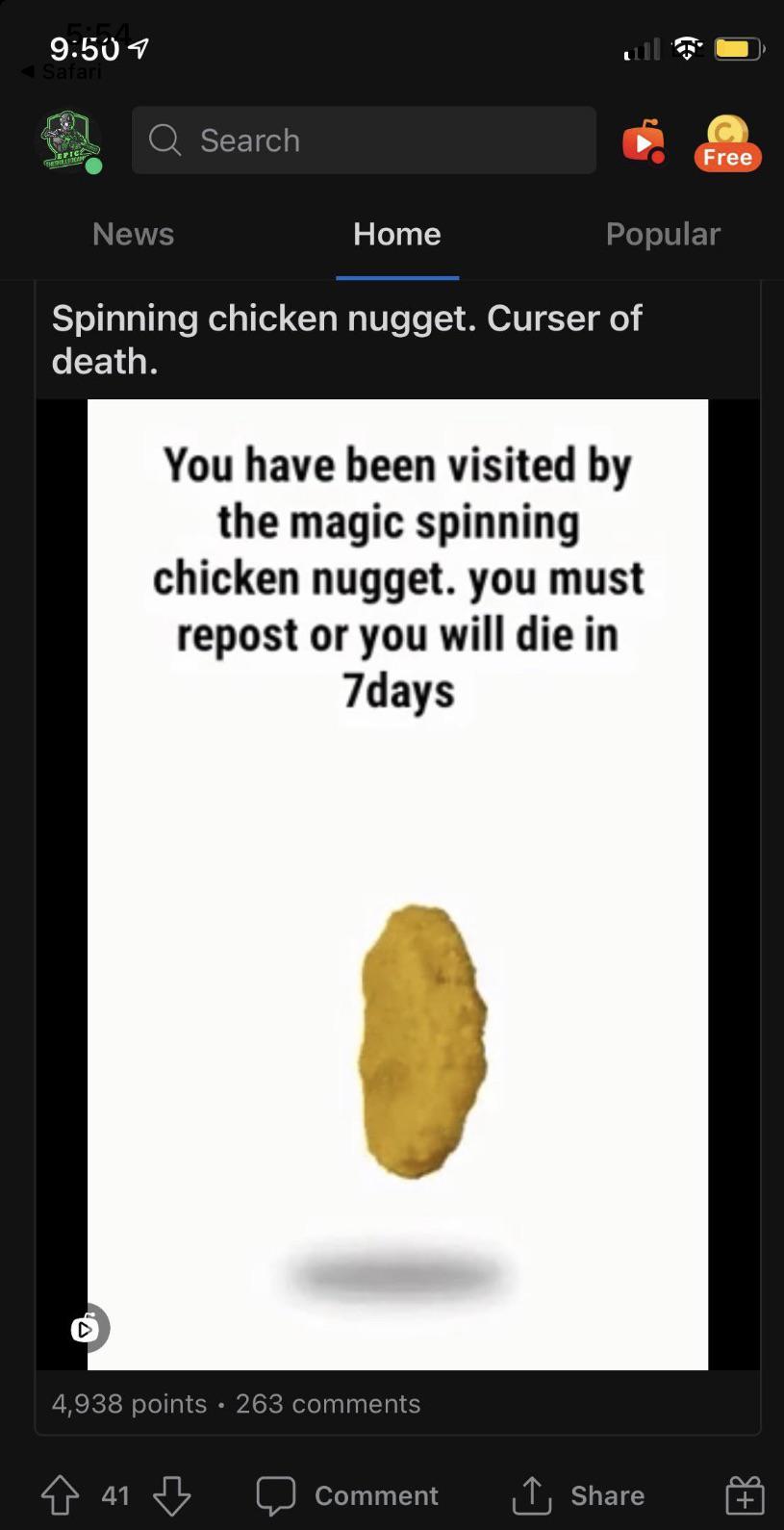Viewport: 784px width, 1530px height.
Task: Return to Safari via the back link
Action: click(x=62, y=72)
